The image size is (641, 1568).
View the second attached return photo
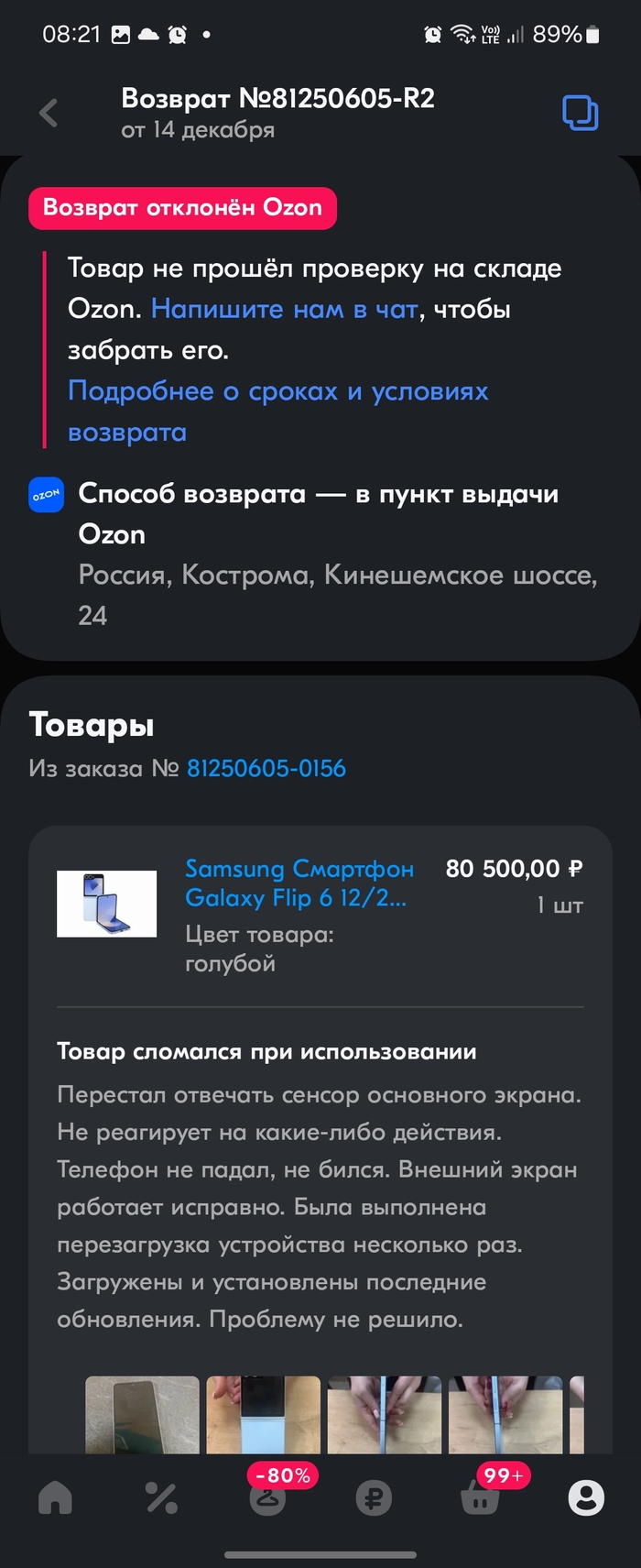[263, 1414]
